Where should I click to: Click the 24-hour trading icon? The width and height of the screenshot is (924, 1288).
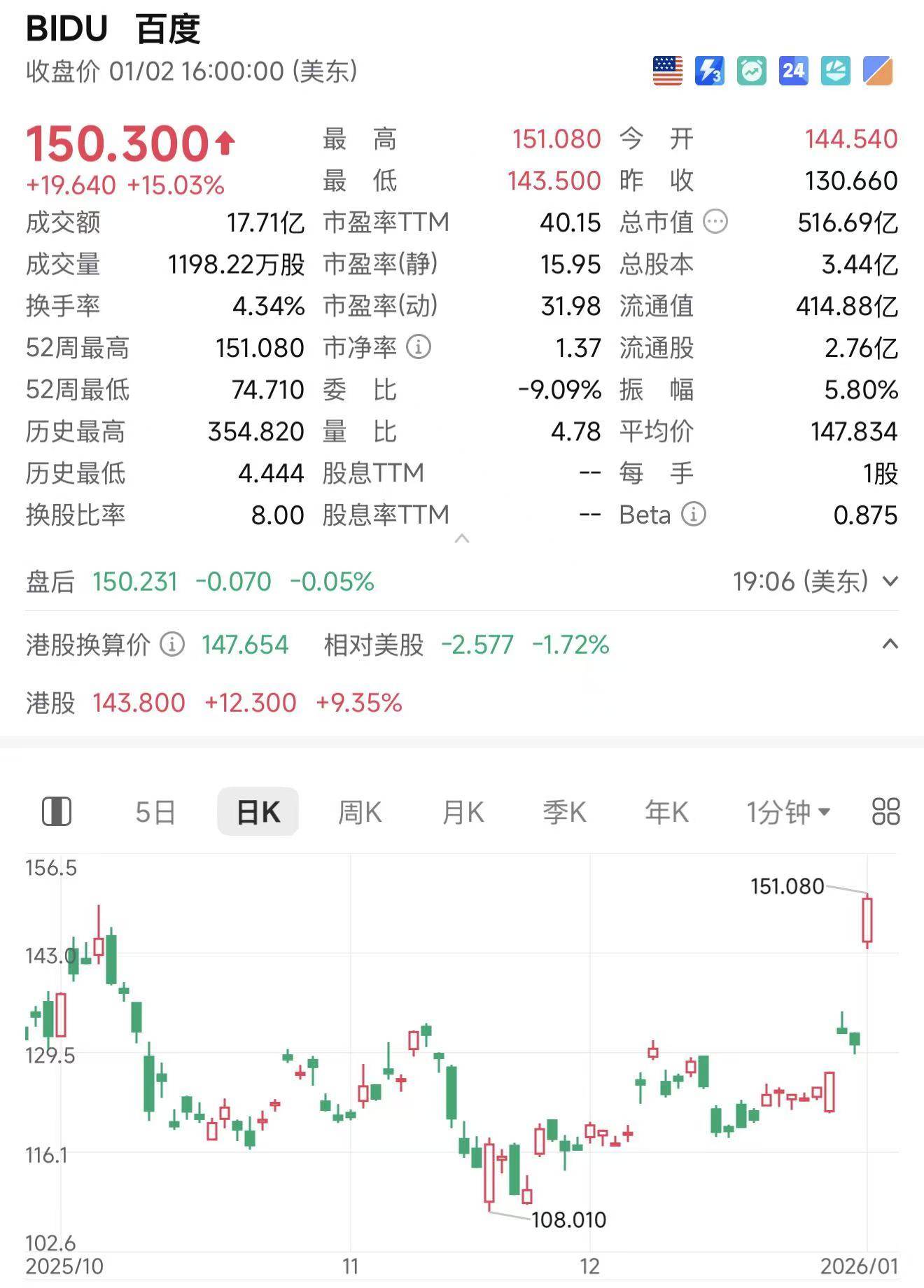point(793,70)
